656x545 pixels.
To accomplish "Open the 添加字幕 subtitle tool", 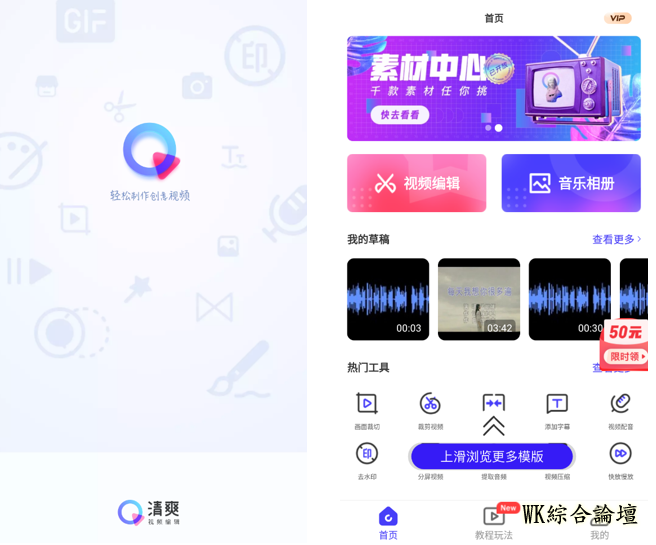I will pyautogui.click(x=557, y=409).
